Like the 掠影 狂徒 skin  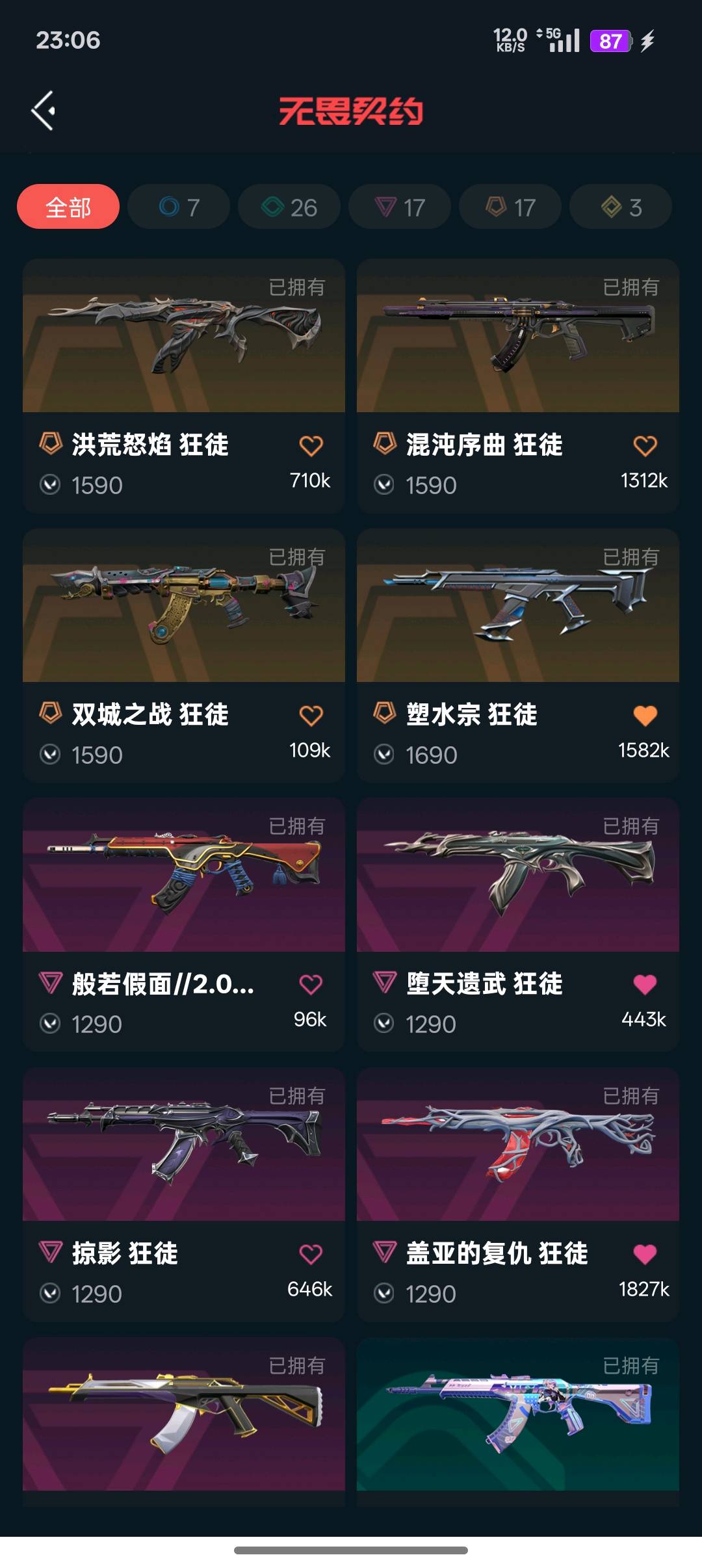pyautogui.click(x=311, y=1255)
